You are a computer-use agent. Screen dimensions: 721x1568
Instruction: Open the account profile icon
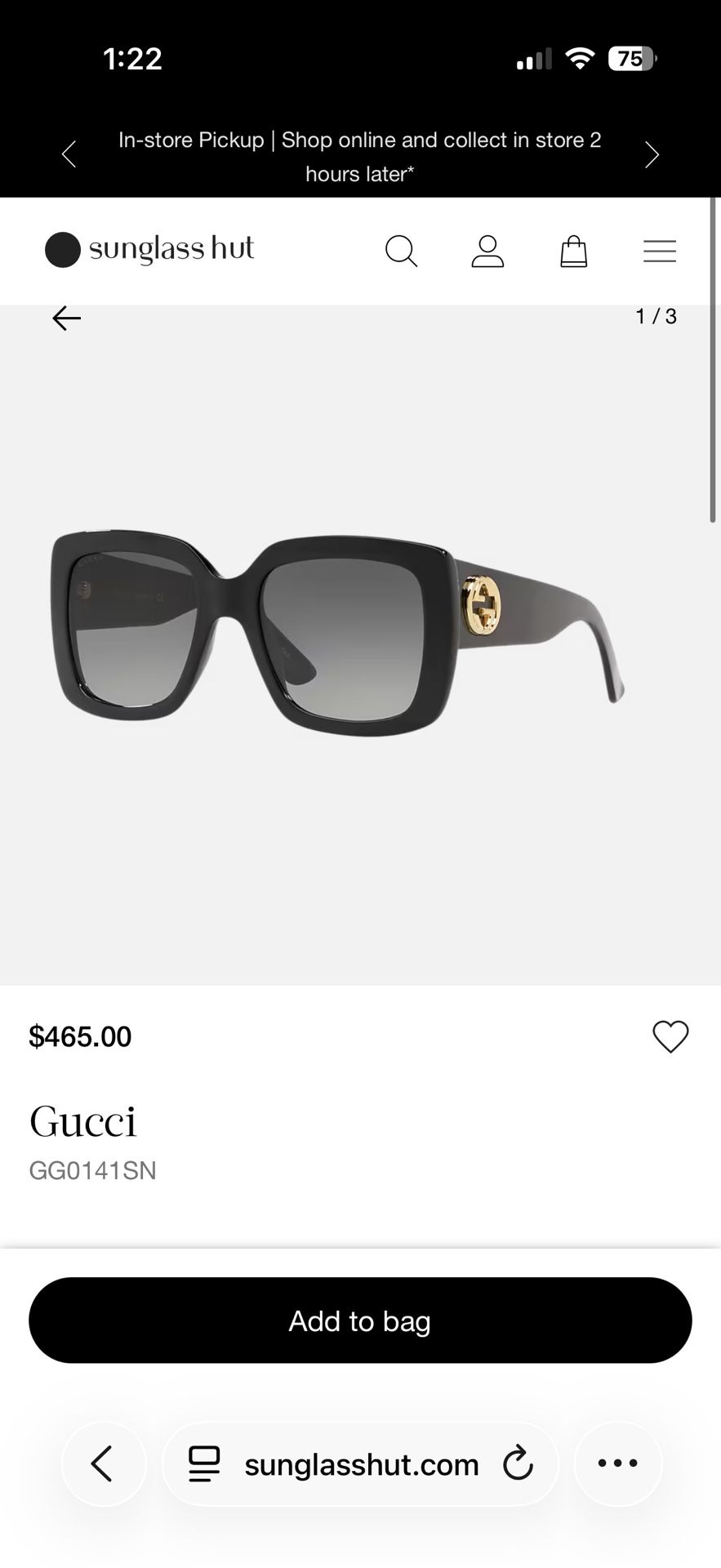[x=488, y=251]
